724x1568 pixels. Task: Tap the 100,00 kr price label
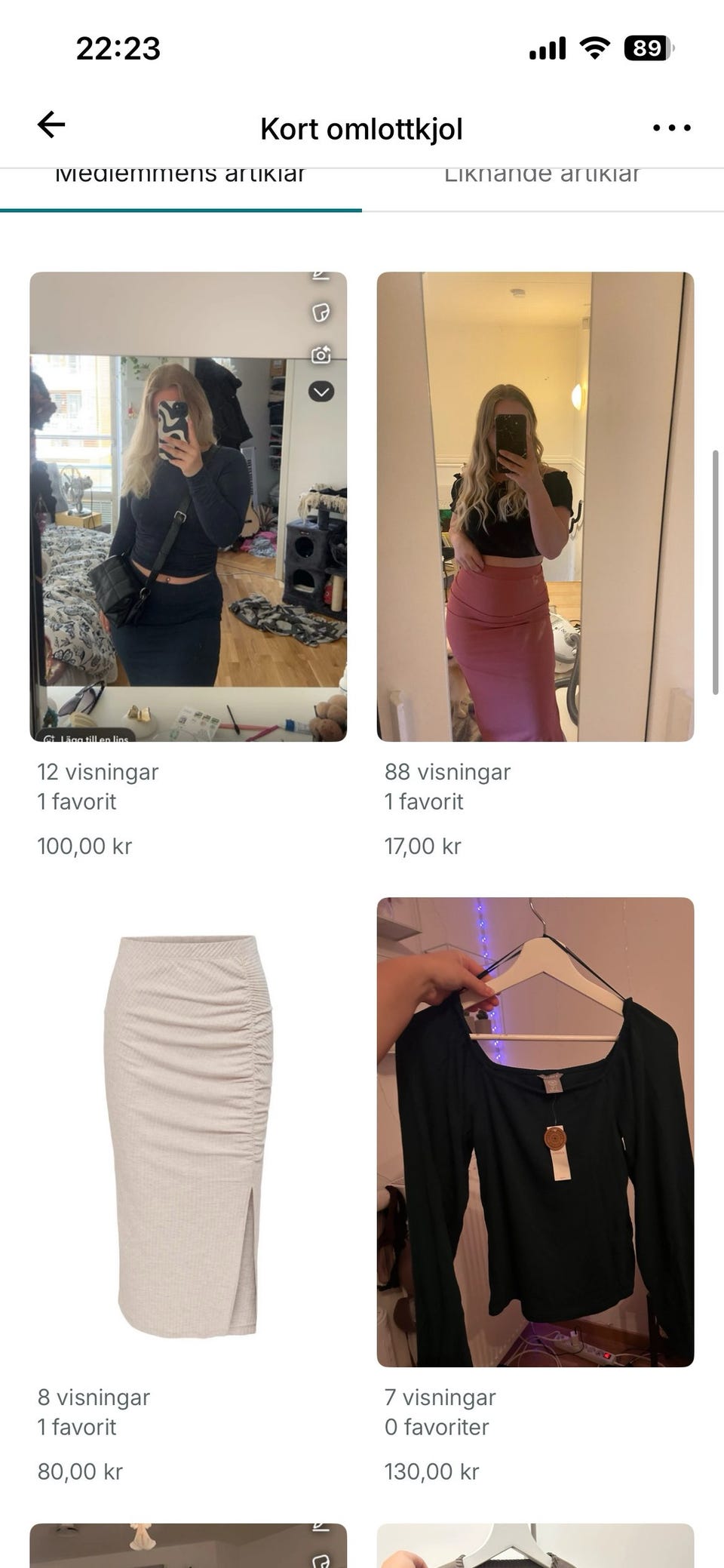(x=83, y=846)
